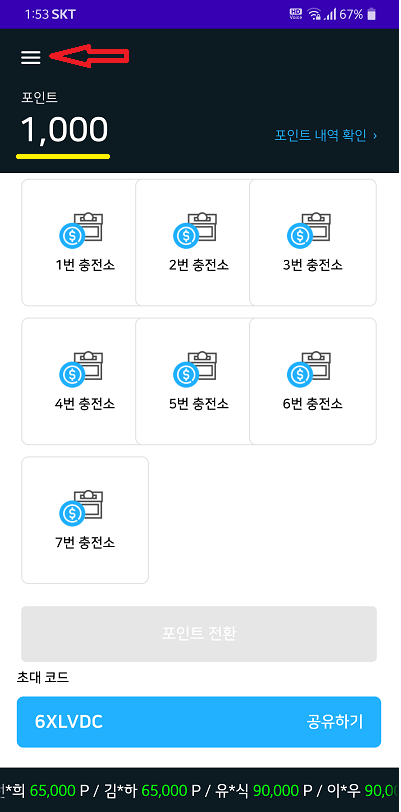Open the hamburger drawer menu

click(x=31, y=57)
